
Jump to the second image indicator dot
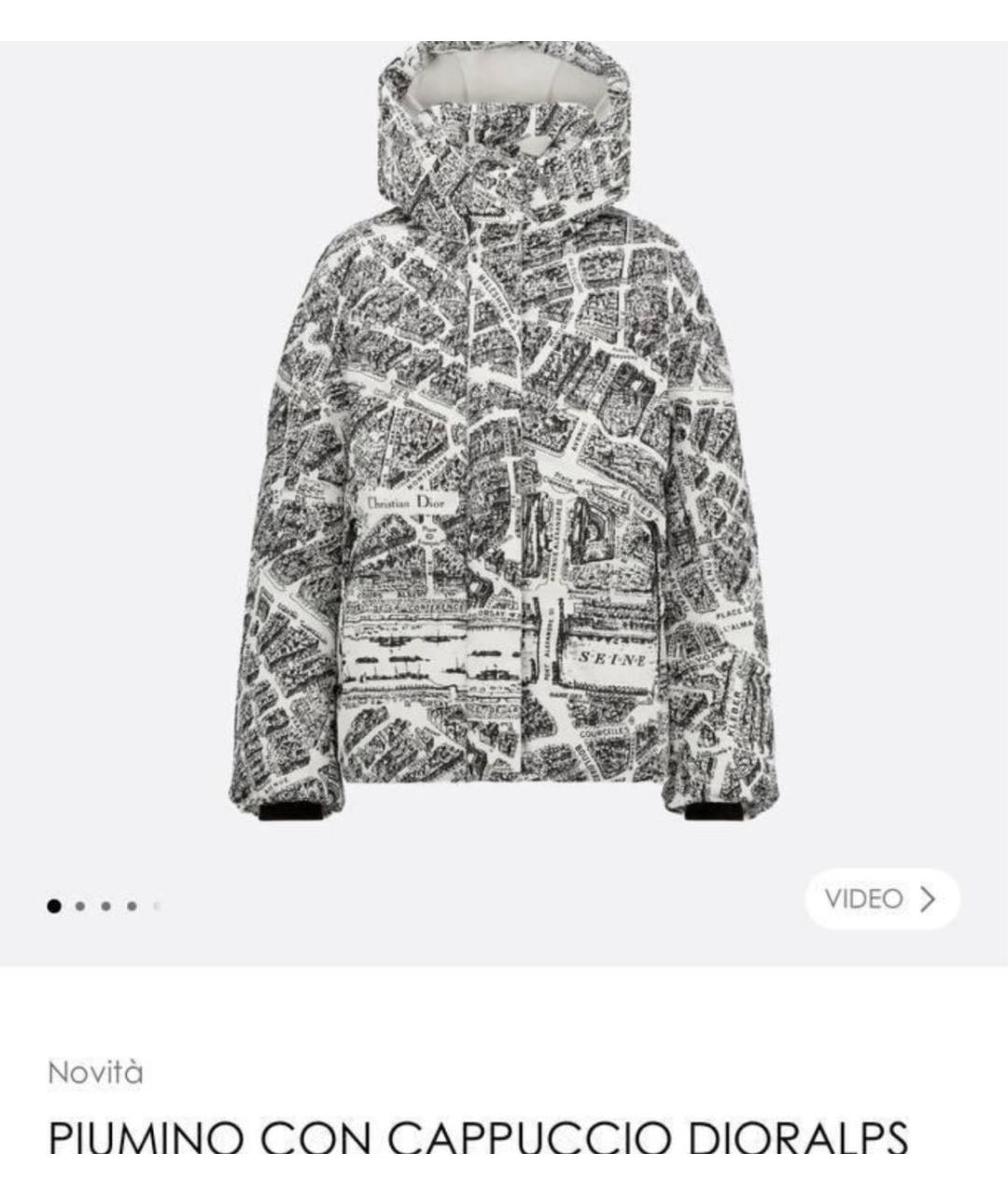tap(81, 906)
